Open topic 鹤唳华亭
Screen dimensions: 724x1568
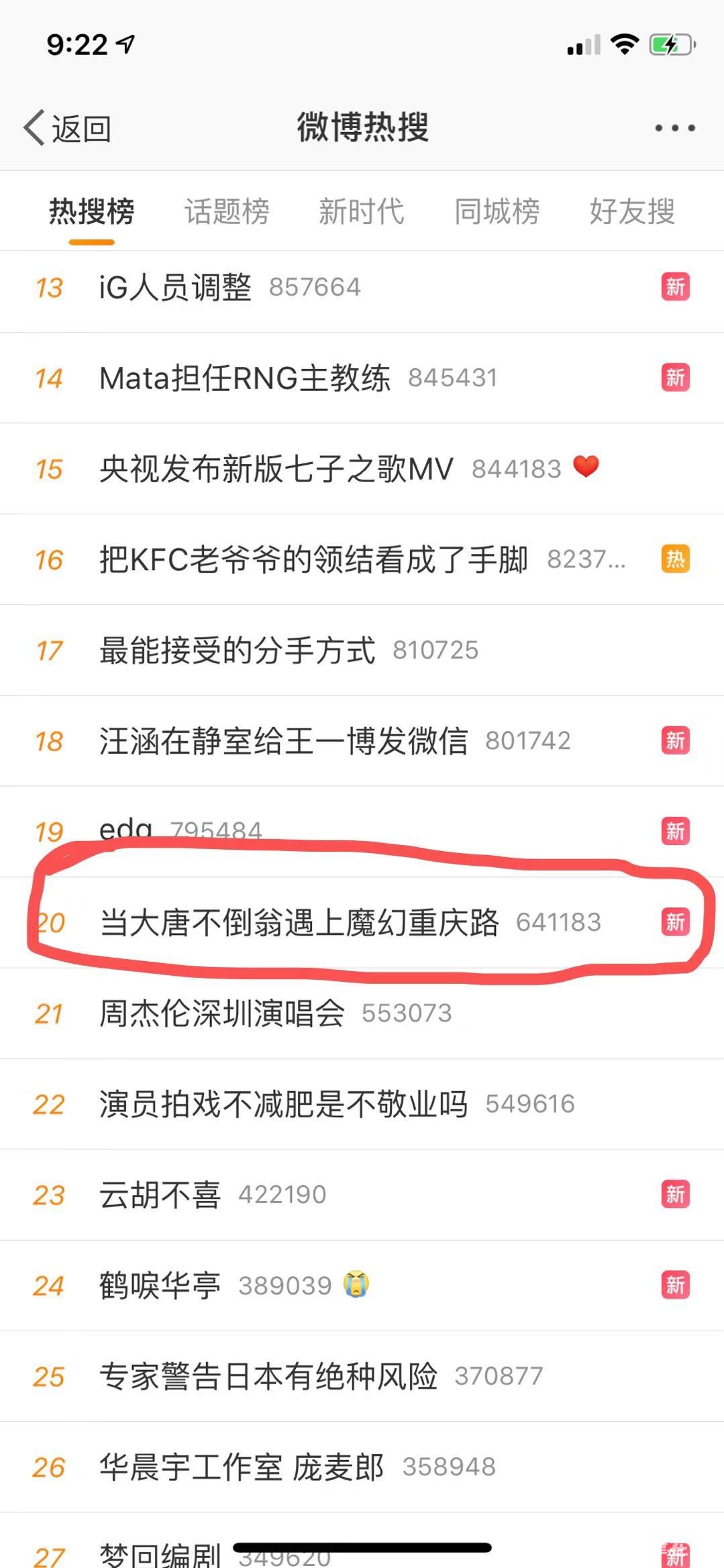160,1286
